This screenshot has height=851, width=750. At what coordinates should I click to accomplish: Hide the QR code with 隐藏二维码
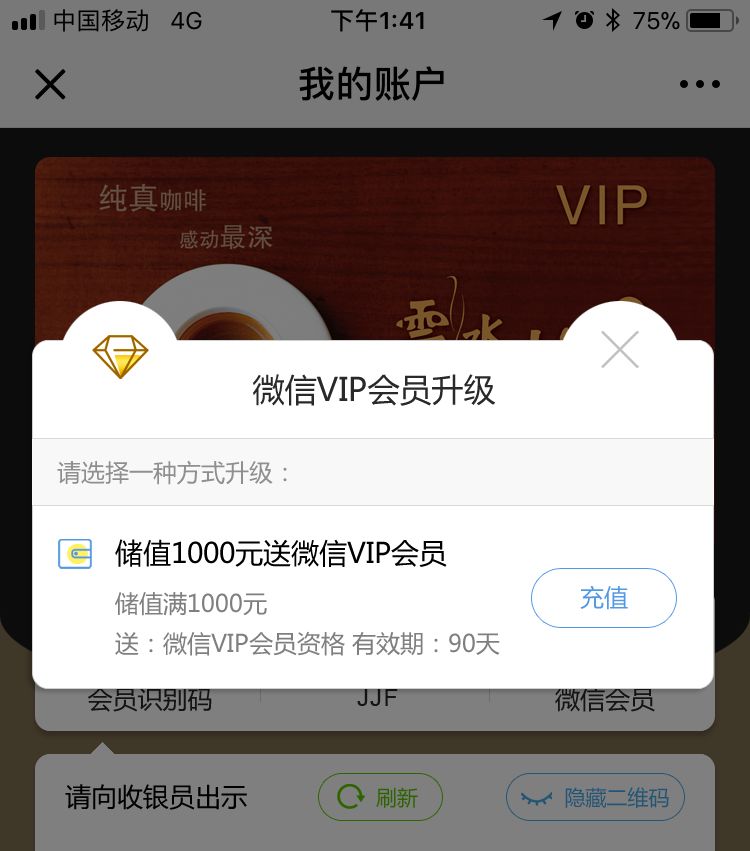(x=595, y=797)
